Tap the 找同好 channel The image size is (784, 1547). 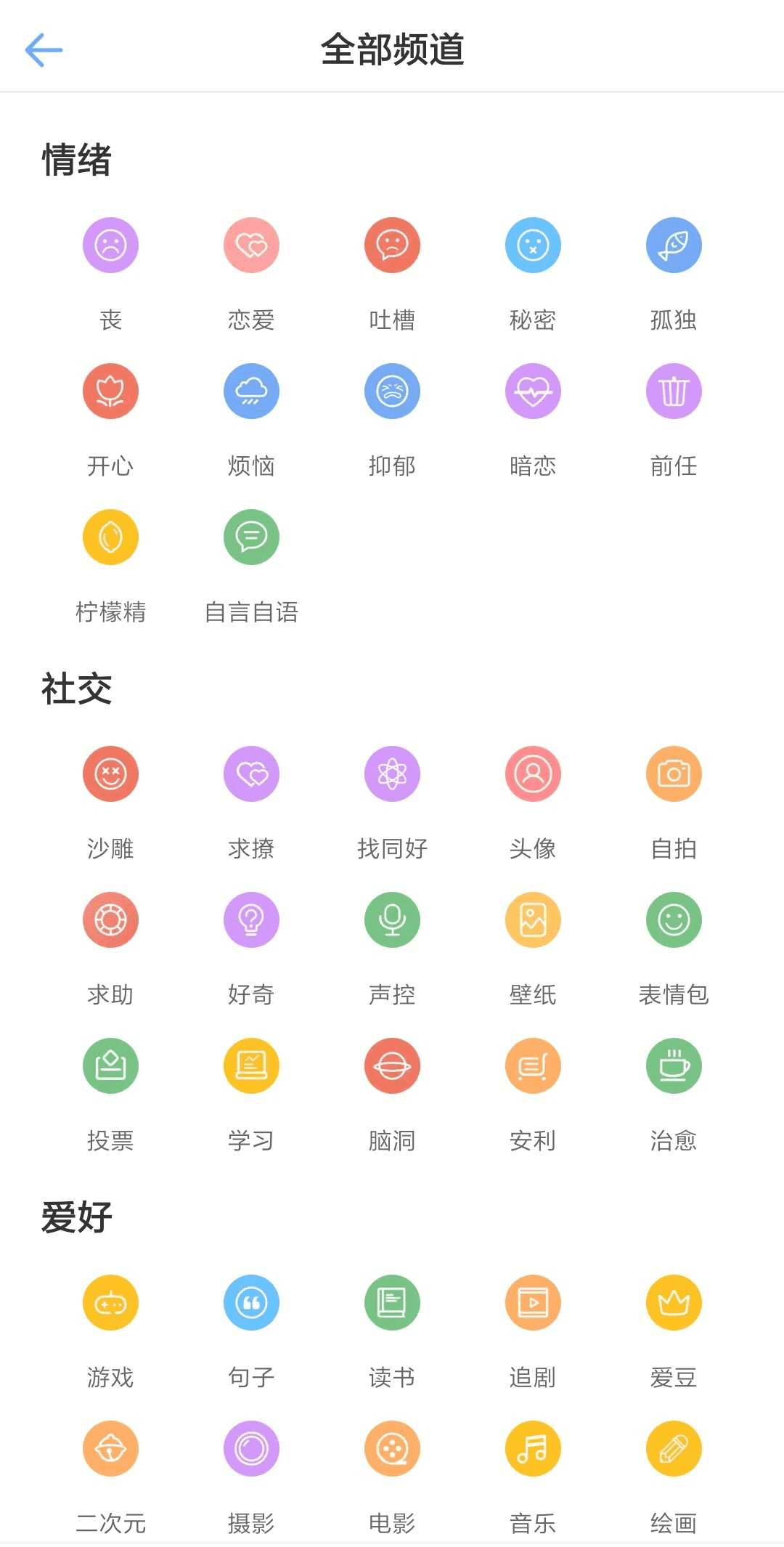[392, 774]
